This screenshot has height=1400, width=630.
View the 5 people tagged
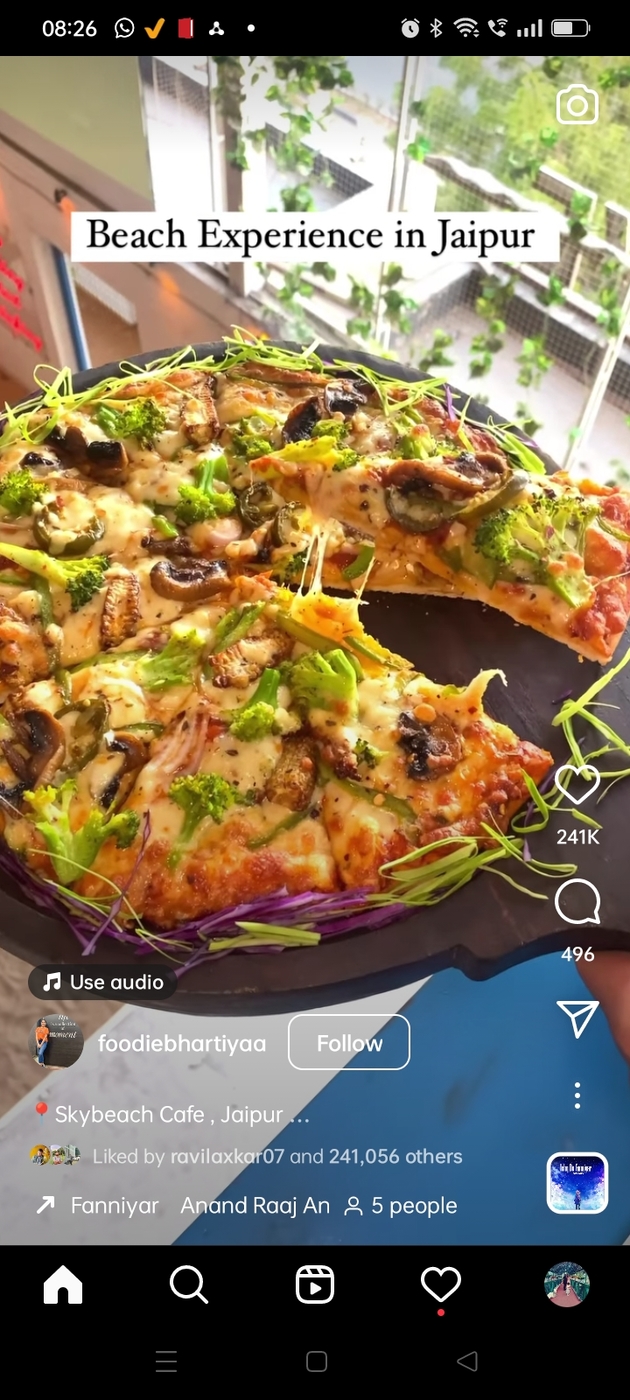coord(400,1206)
